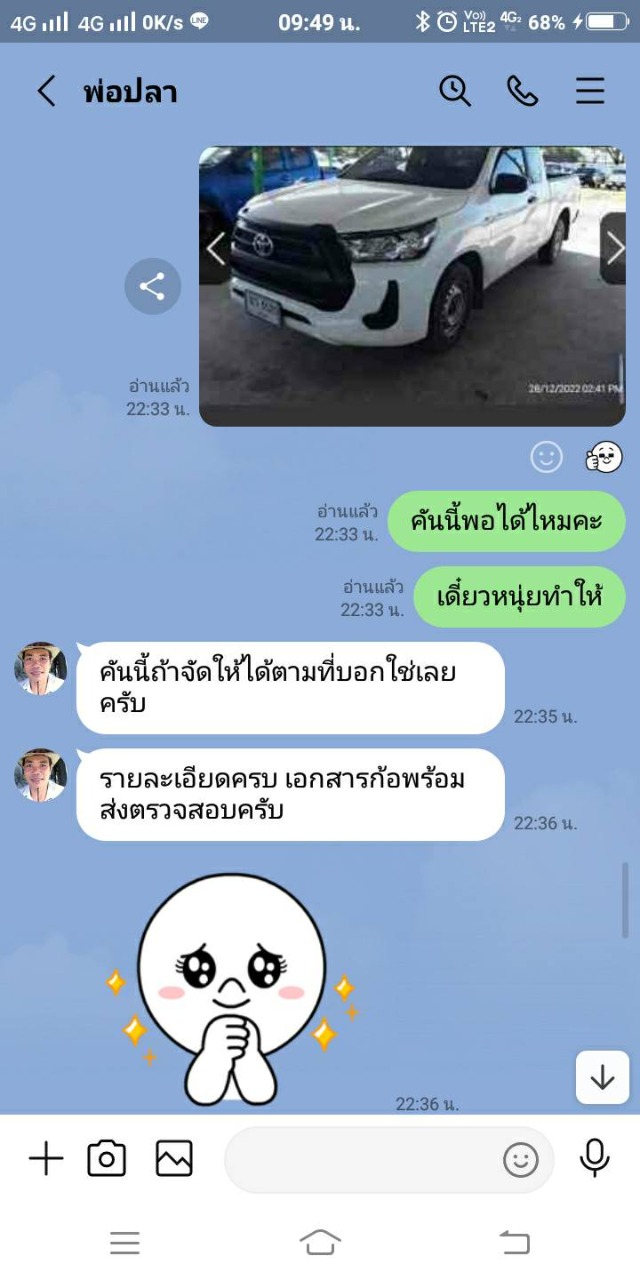Share the truck photo
The height and width of the screenshot is (1280, 640).
click(152, 287)
